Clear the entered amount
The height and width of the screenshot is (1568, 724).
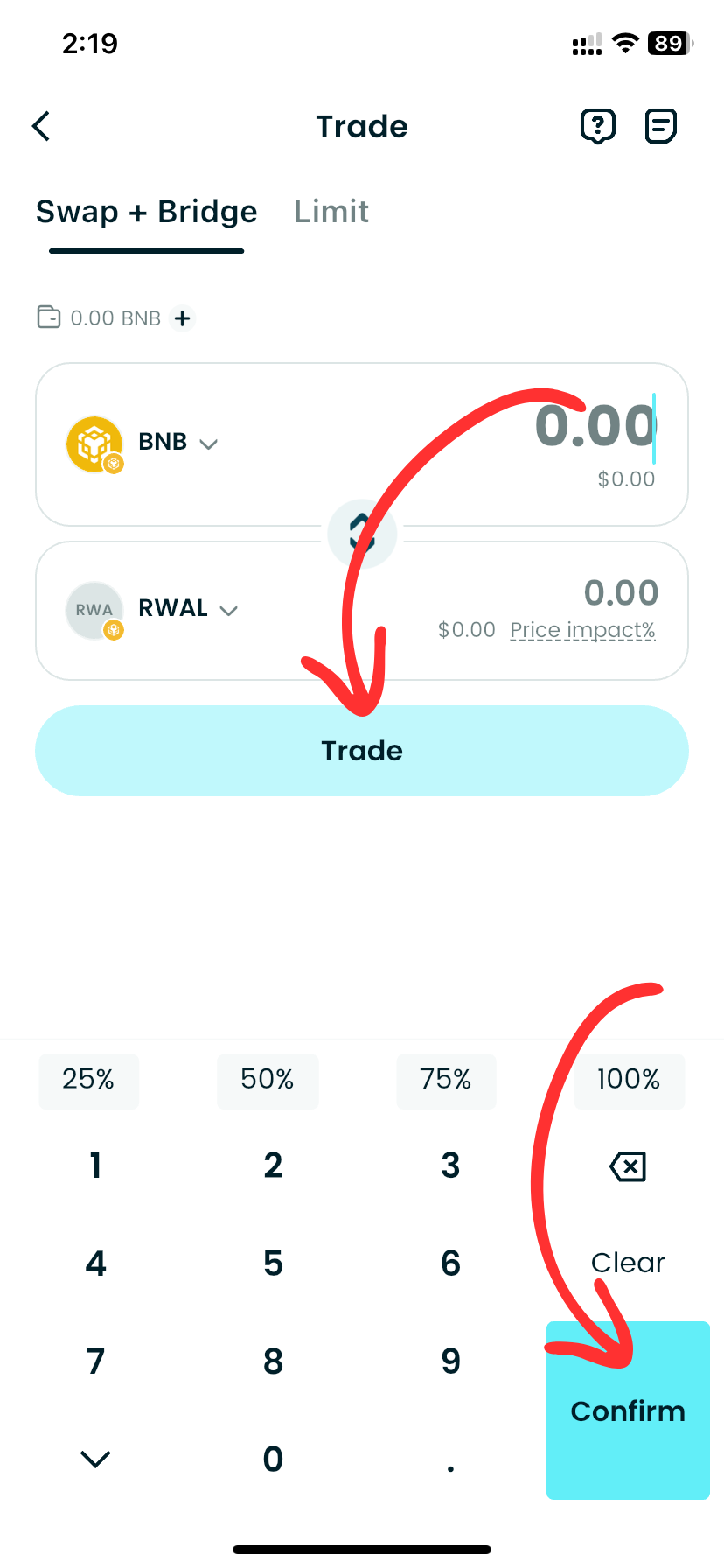[x=628, y=1263]
